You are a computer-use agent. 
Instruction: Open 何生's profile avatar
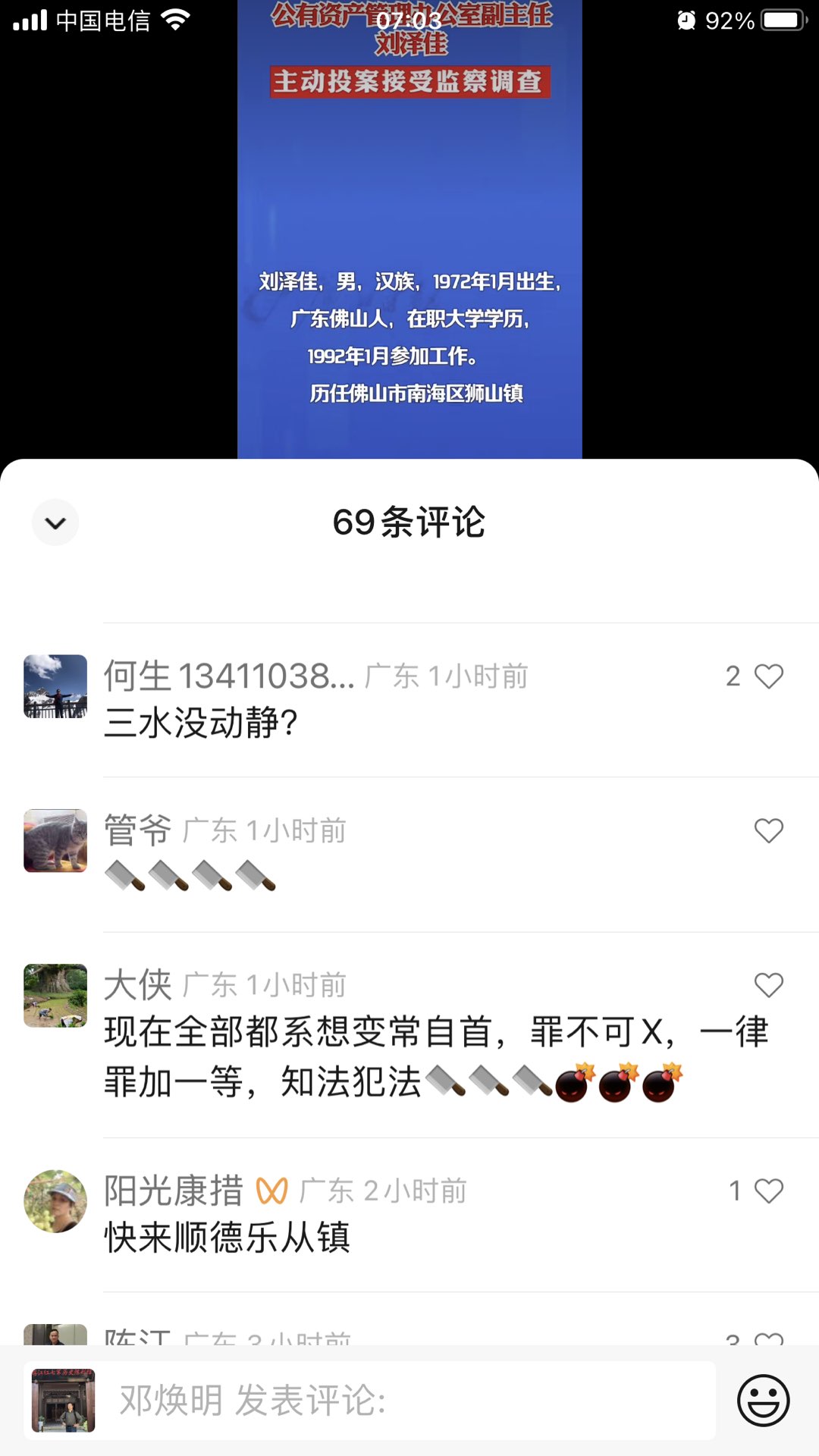pos(55,686)
